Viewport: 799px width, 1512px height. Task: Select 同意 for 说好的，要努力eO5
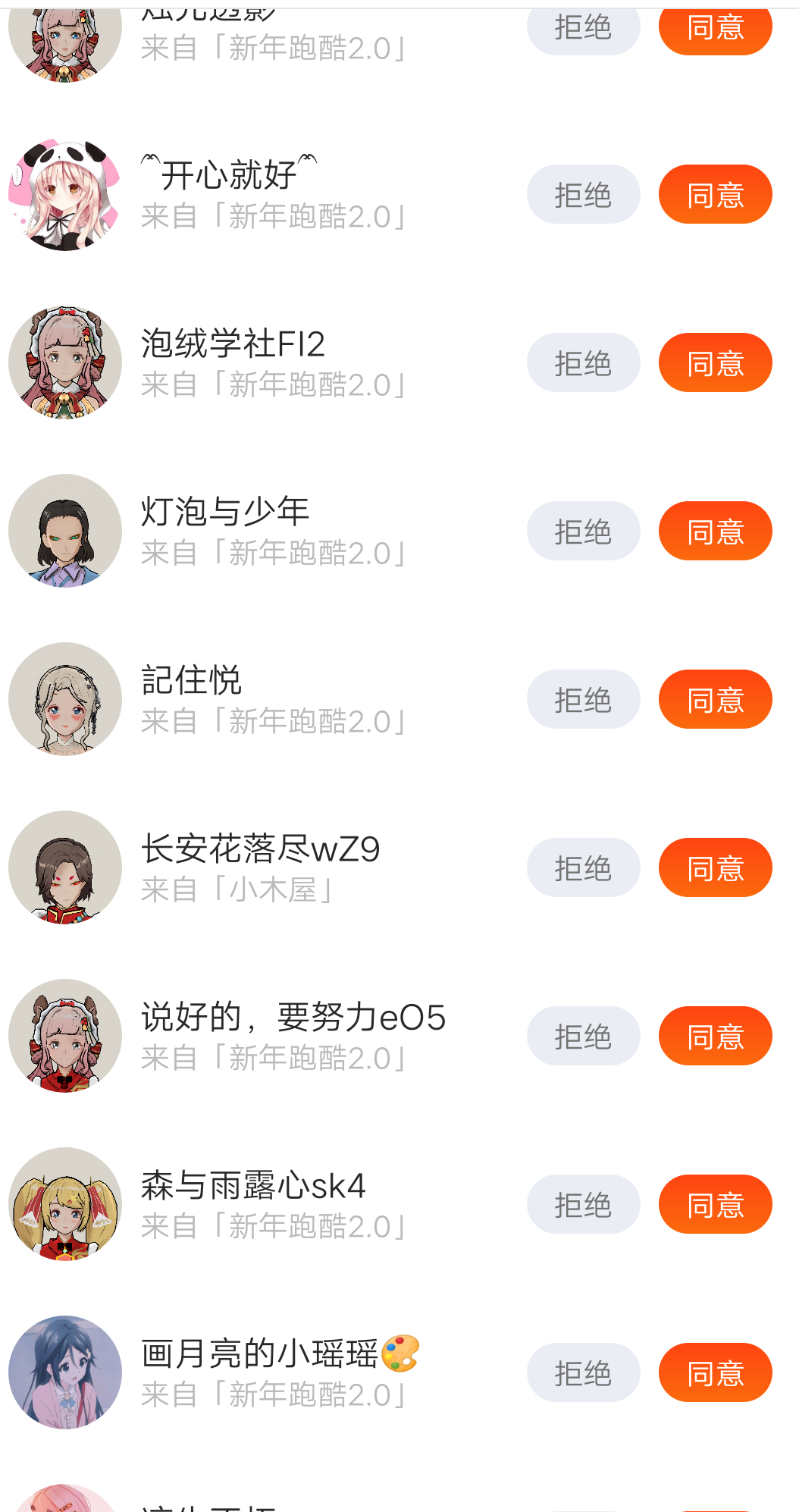715,1037
